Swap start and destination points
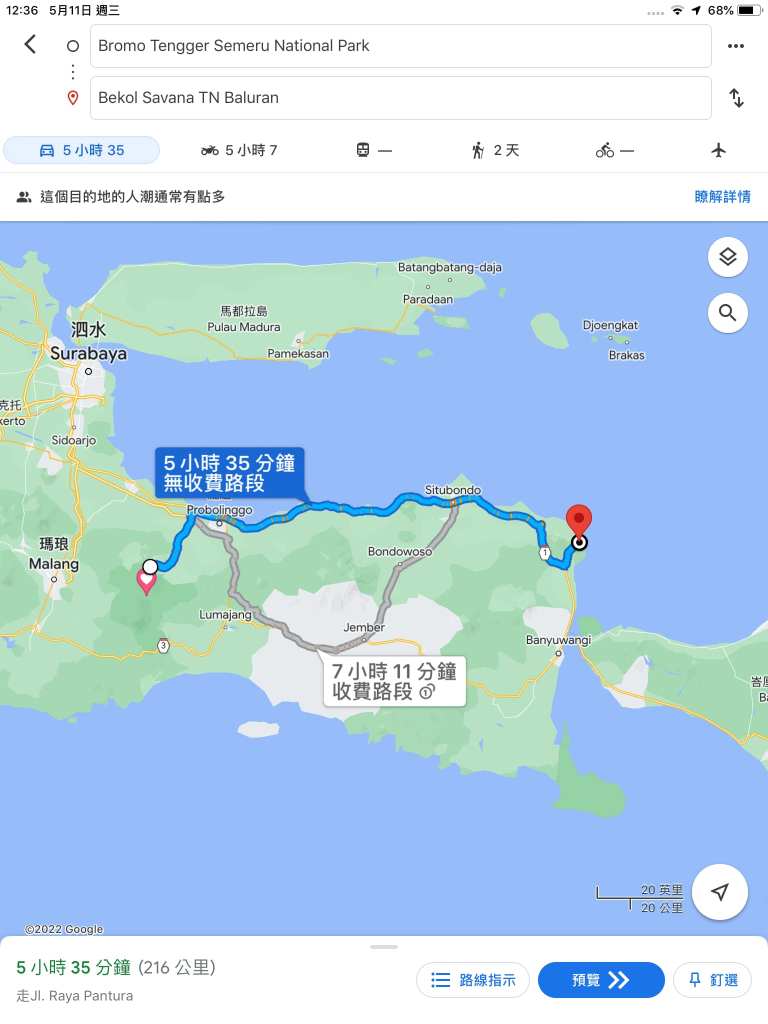The image size is (768, 1024). pos(736,98)
